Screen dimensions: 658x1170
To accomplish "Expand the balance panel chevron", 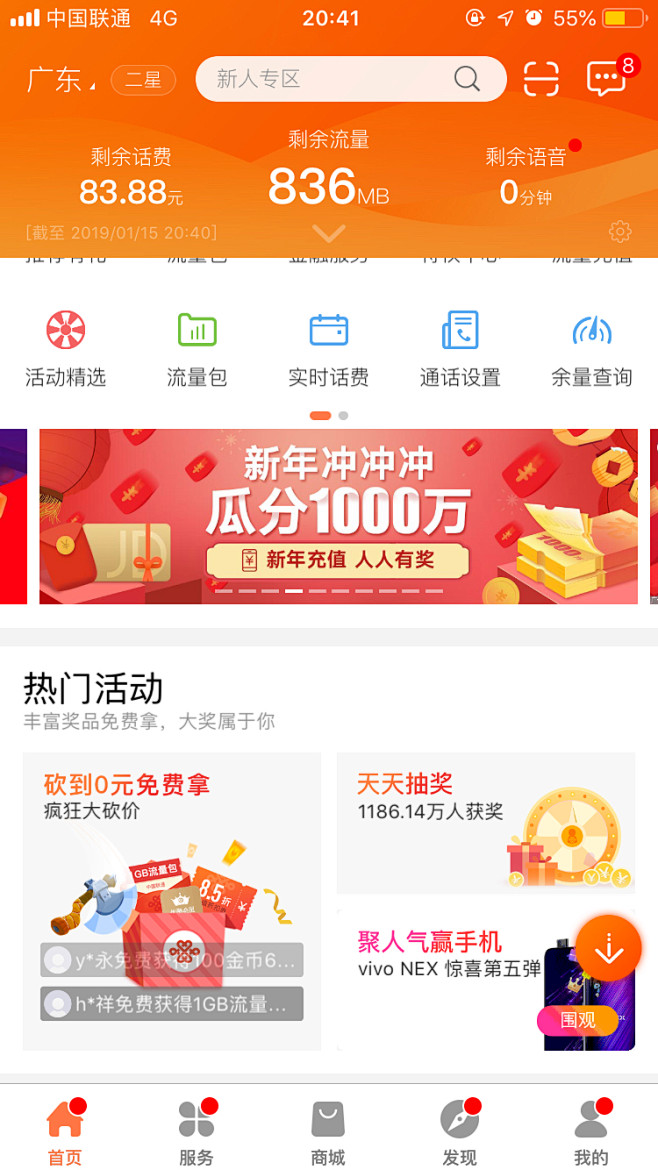I will tap(328, 234).
